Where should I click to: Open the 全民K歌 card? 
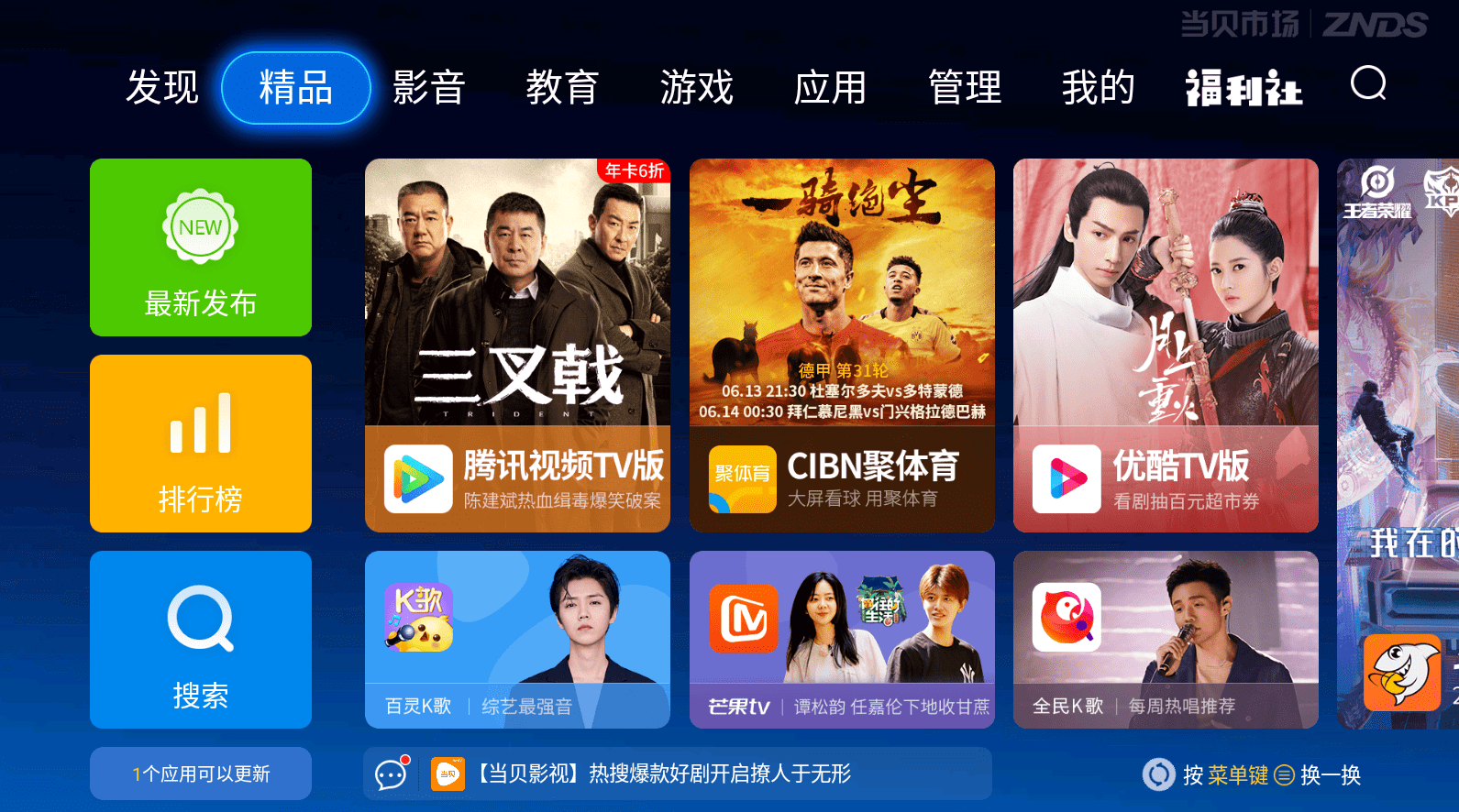1166,640
